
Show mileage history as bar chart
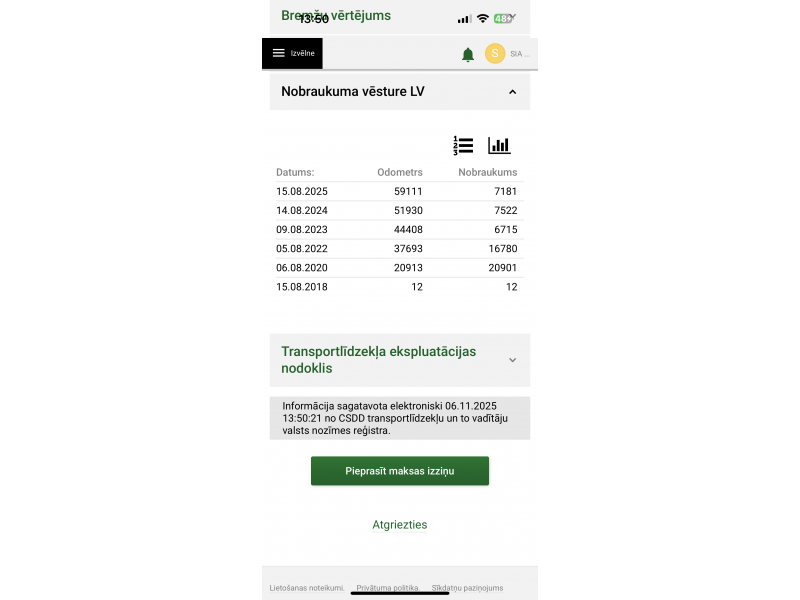(499, 146)
